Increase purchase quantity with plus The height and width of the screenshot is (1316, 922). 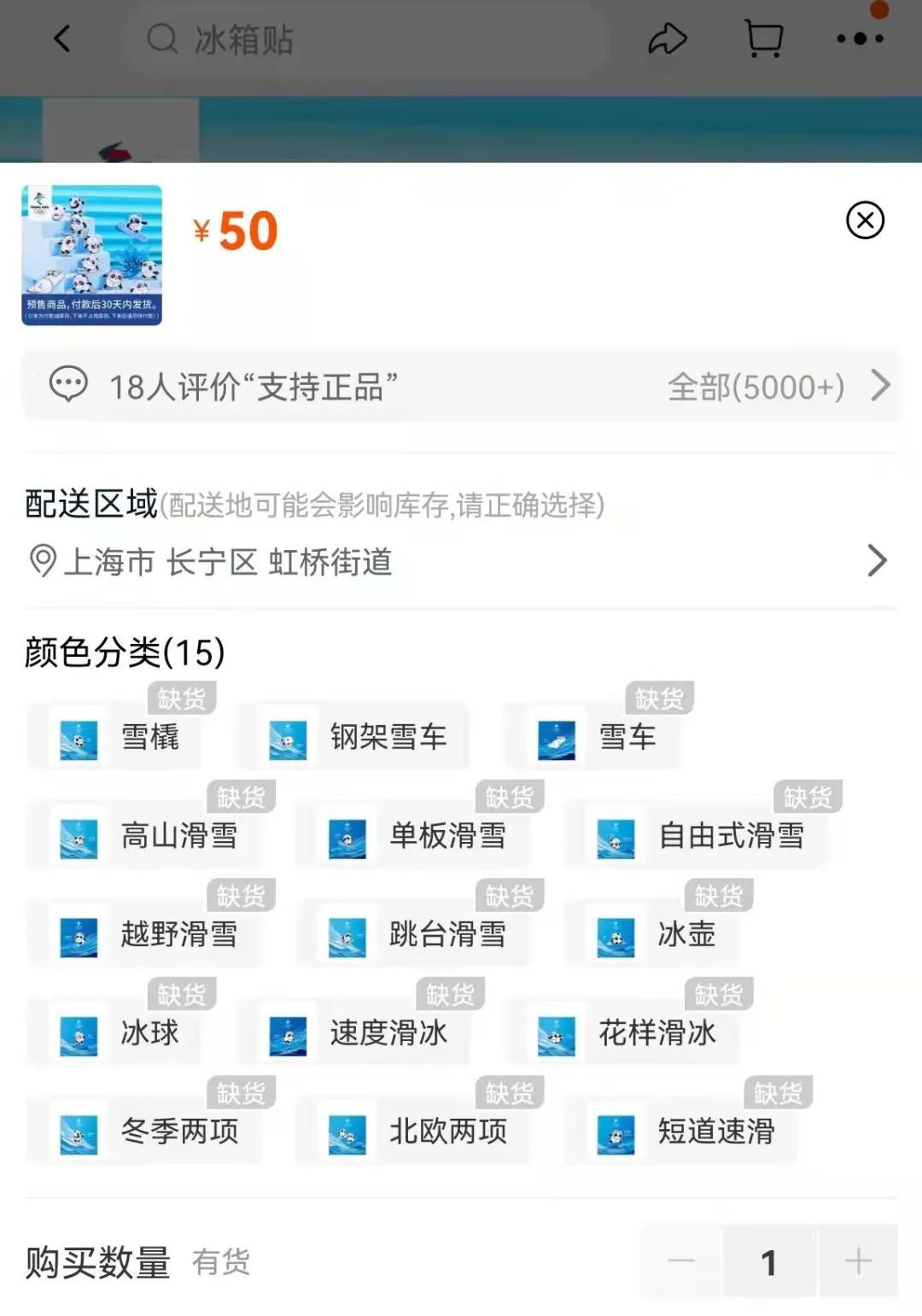pos(858,1261)
